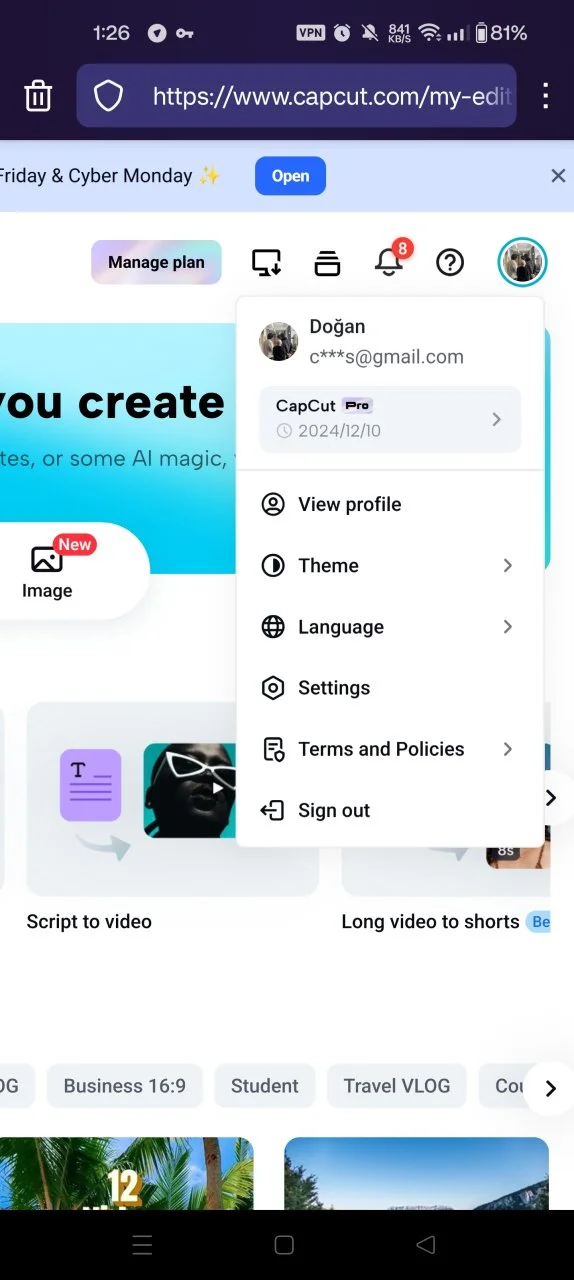Viewport: 574px width, 1280px height.
Task: Open CapCut Pro subscription details
Action: coord(390,419)
